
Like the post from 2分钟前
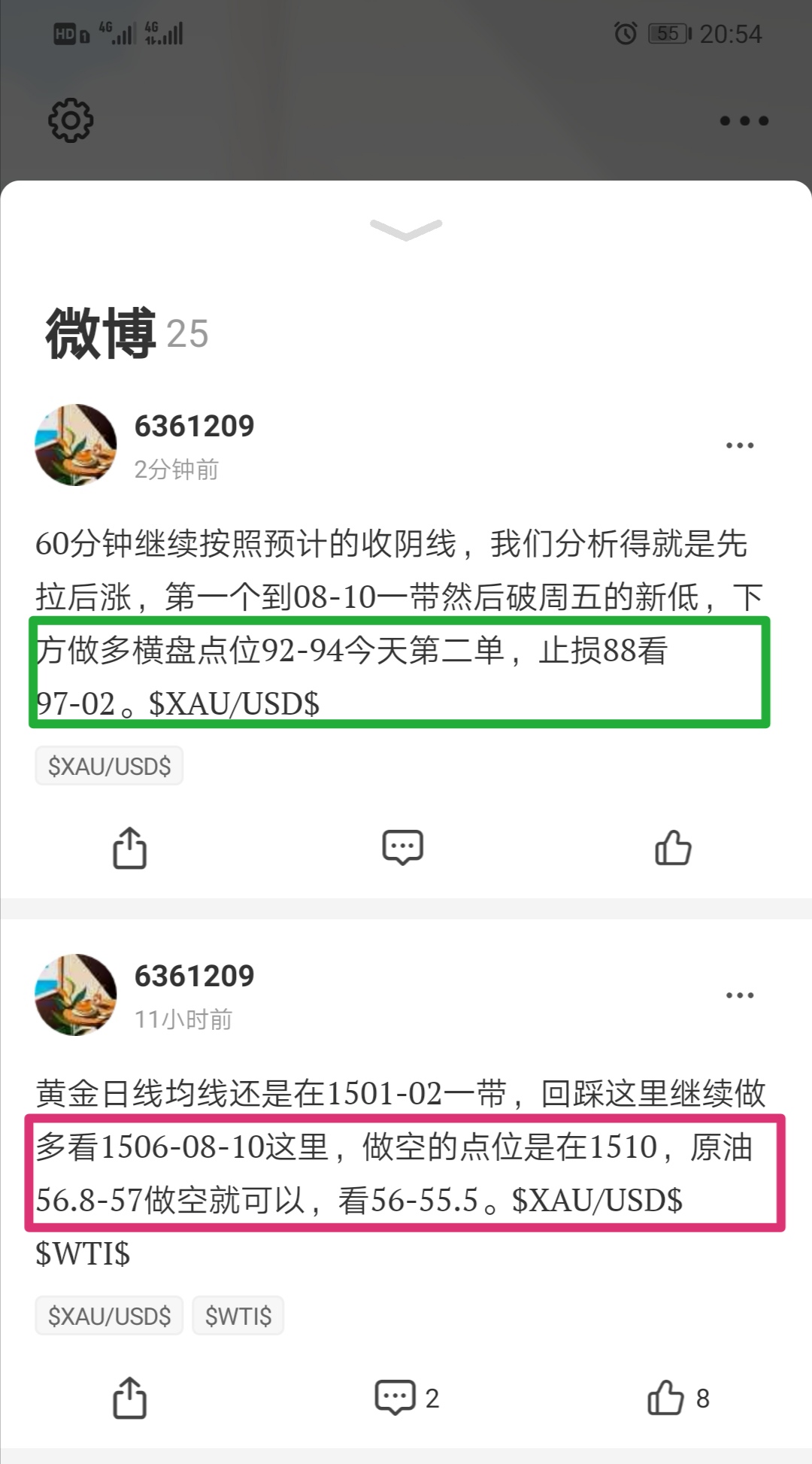tap(673, 848)
